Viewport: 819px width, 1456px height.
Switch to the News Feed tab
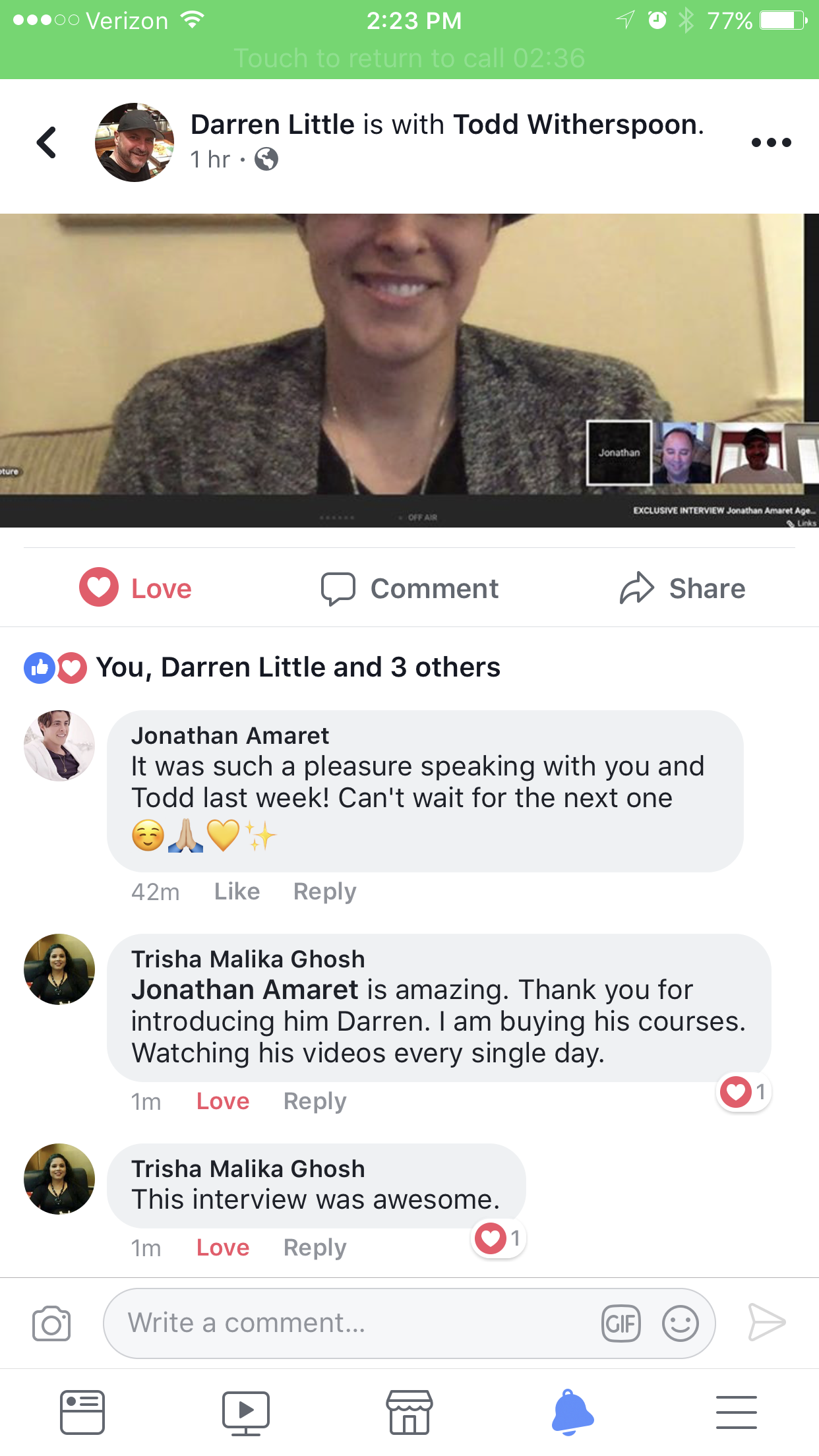coord(82,1412)
